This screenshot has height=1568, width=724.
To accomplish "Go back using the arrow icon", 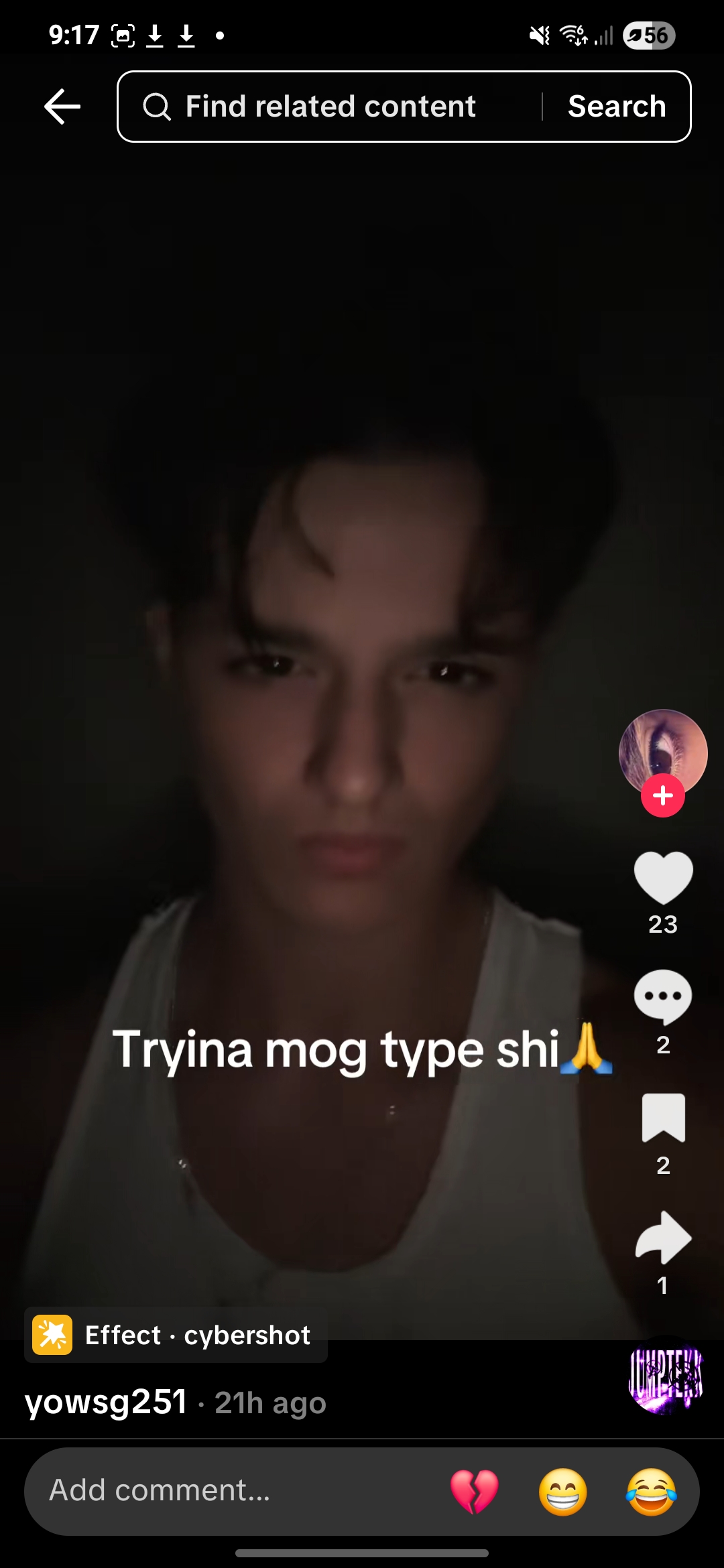I will (62, 107).
